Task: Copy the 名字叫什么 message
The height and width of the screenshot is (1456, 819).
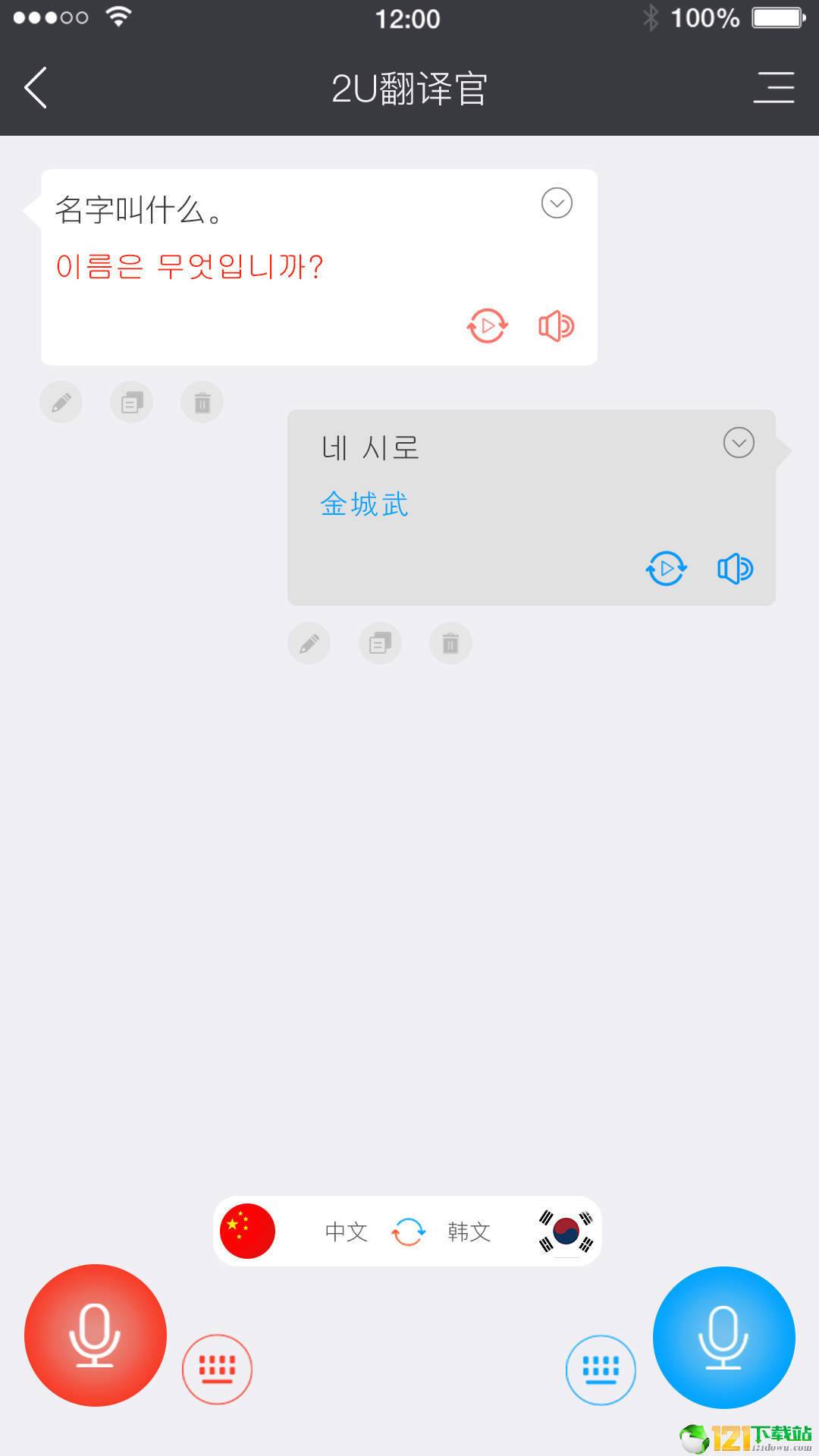Action: pos(132,402)
